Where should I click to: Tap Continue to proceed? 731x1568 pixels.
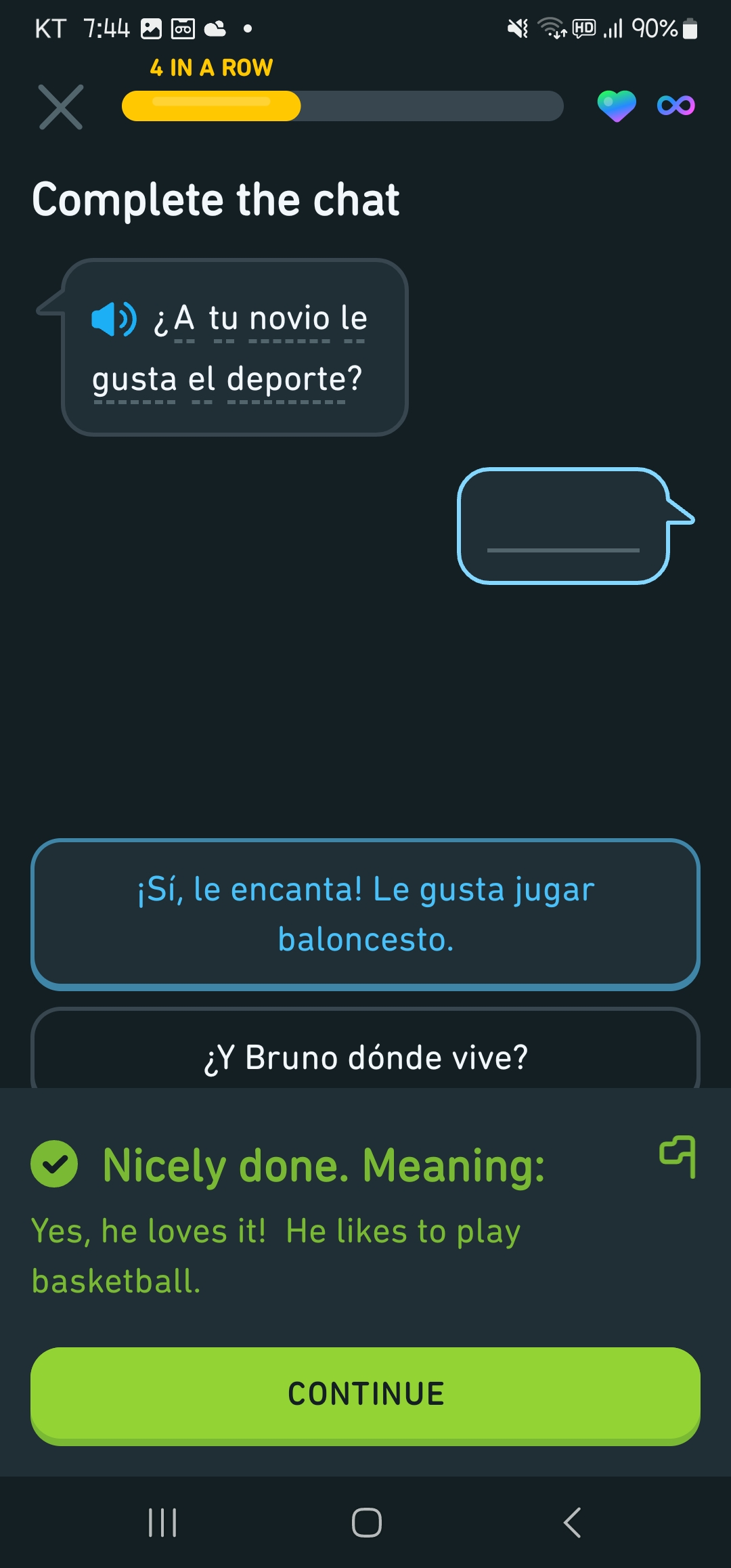click(x=365, y=1395)
